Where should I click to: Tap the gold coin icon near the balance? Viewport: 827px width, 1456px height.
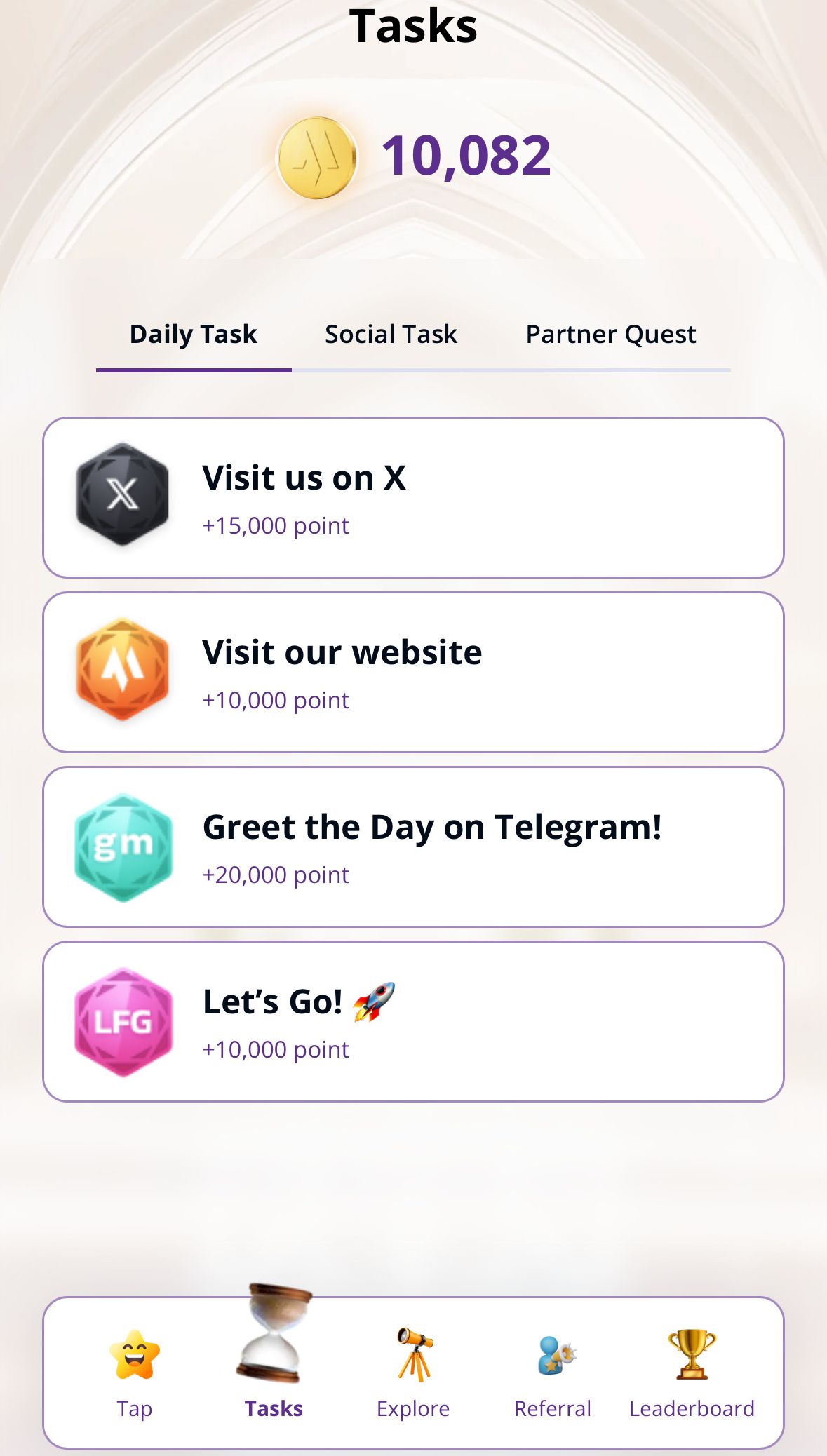[x=317, y=156]
